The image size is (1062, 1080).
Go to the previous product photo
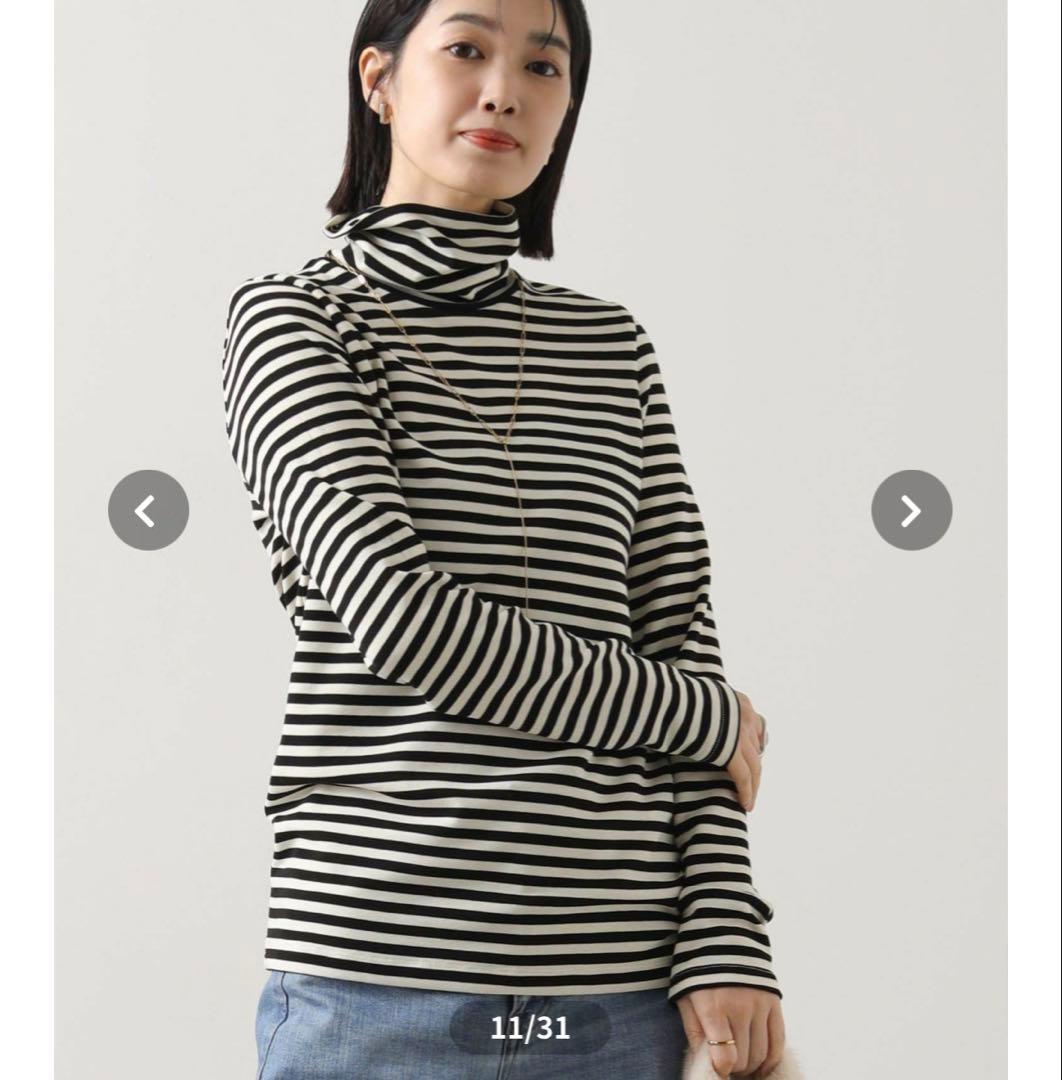tap(148, 510)
